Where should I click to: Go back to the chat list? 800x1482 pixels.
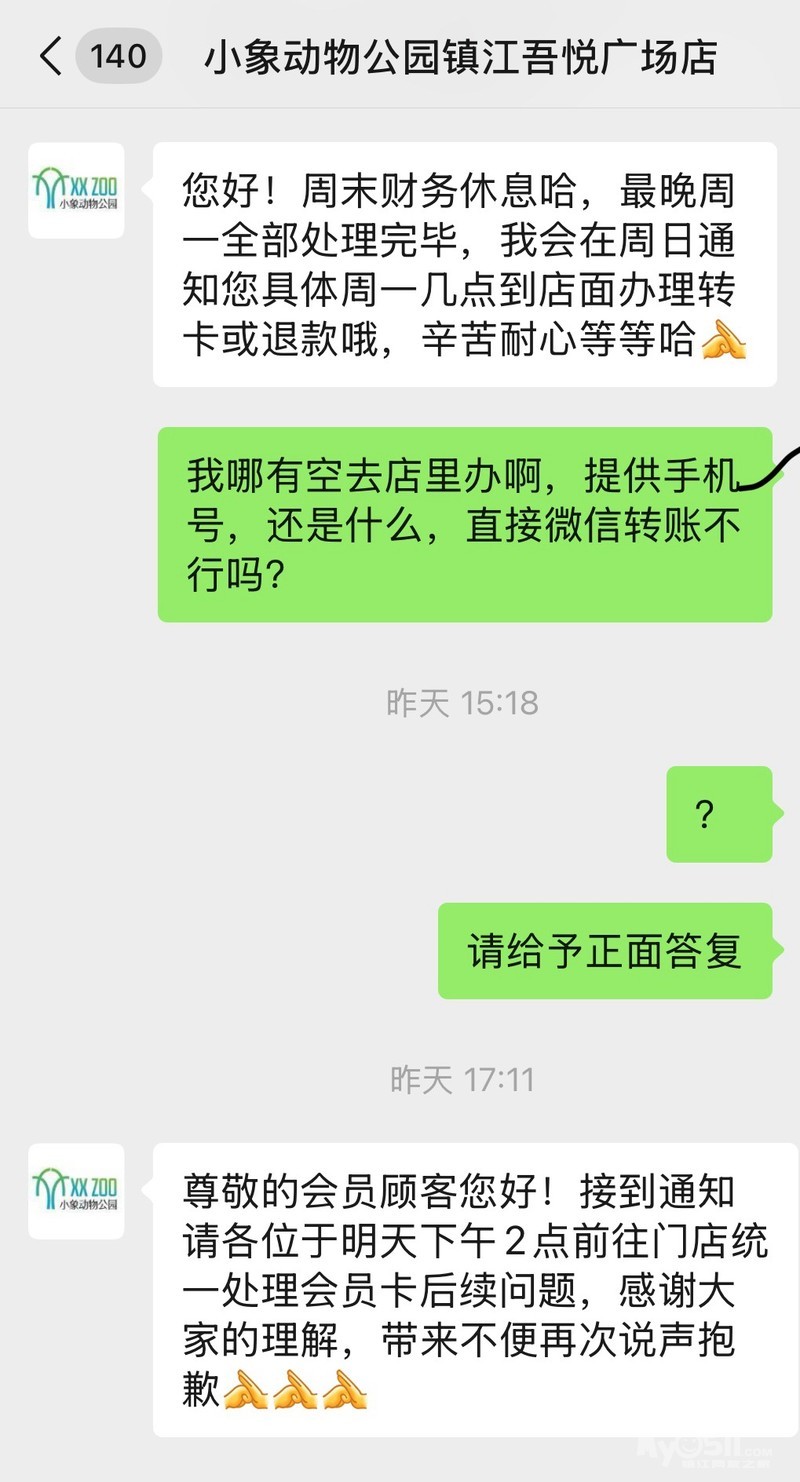point(52,56)
